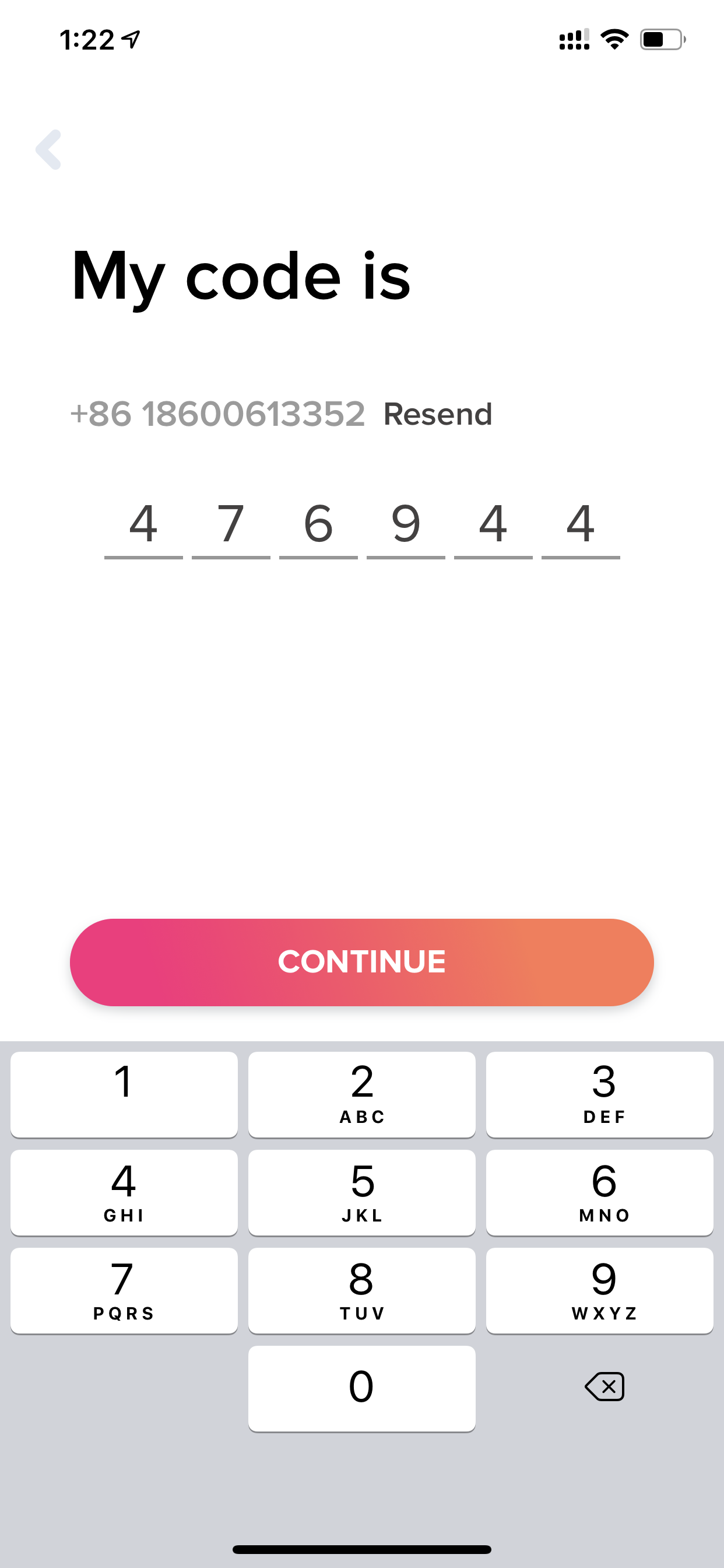
Task: Select the first code digit field
Action: click(x=143, y=526)
